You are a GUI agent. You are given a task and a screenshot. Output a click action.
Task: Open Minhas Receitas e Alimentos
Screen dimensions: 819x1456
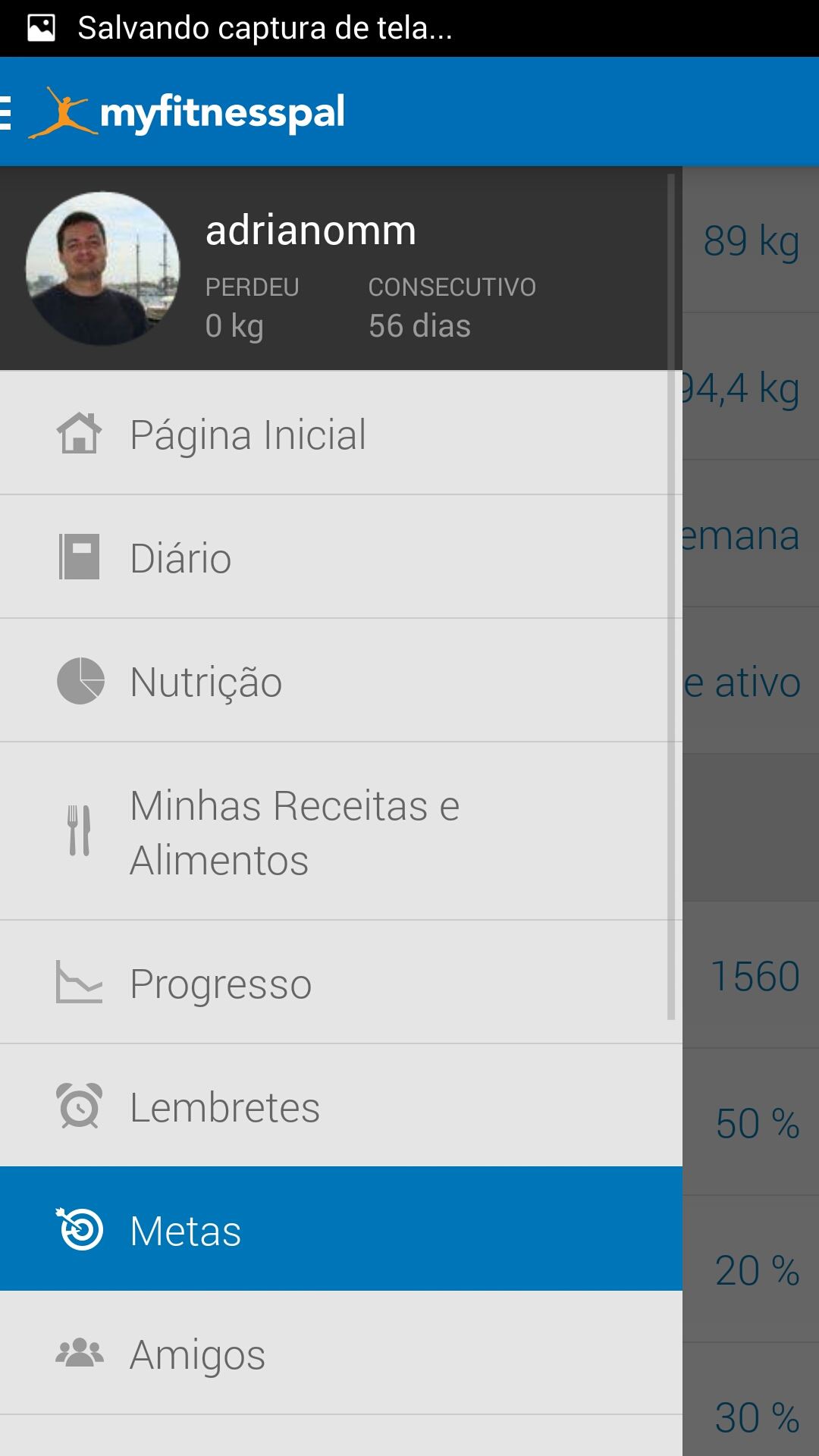(x=341, y=831)
